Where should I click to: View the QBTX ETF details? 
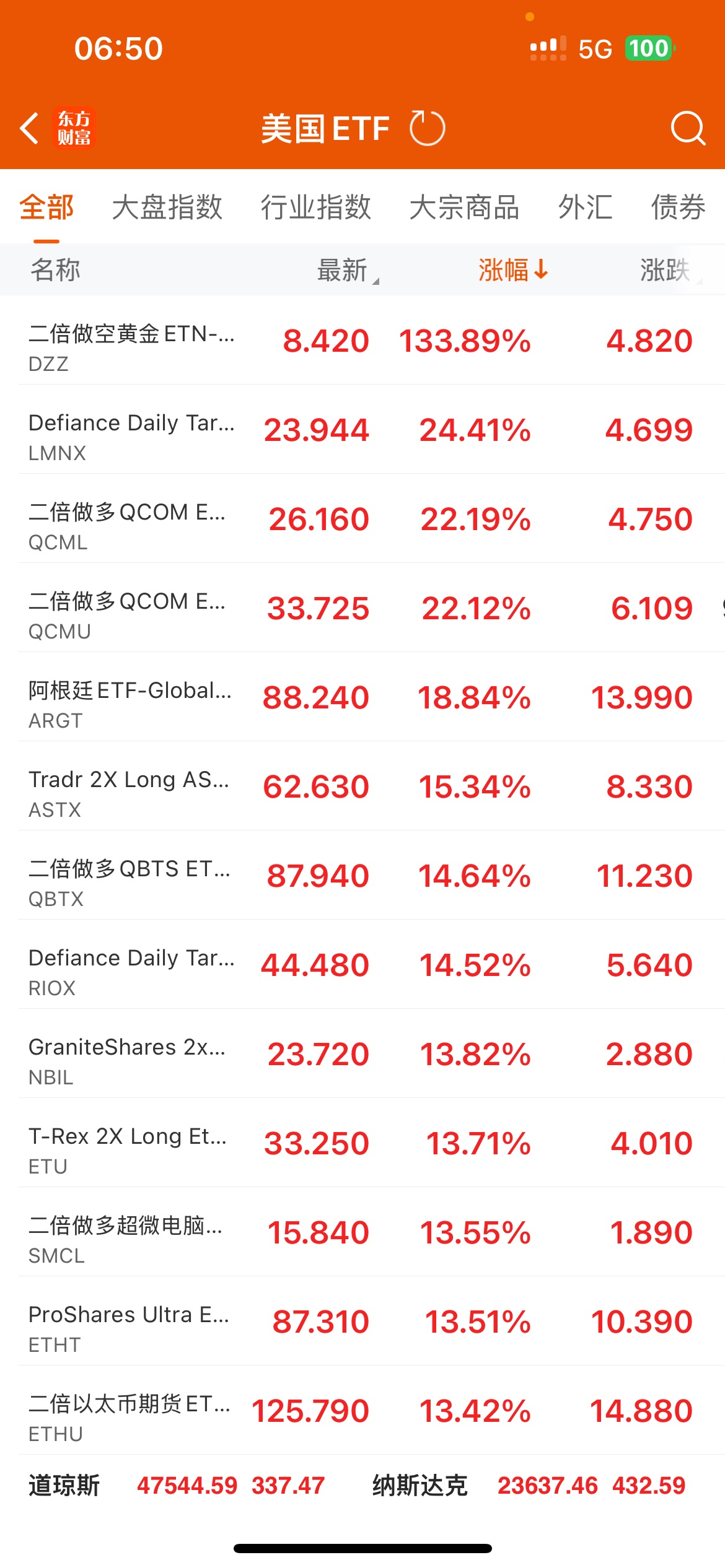click(362, 876)
